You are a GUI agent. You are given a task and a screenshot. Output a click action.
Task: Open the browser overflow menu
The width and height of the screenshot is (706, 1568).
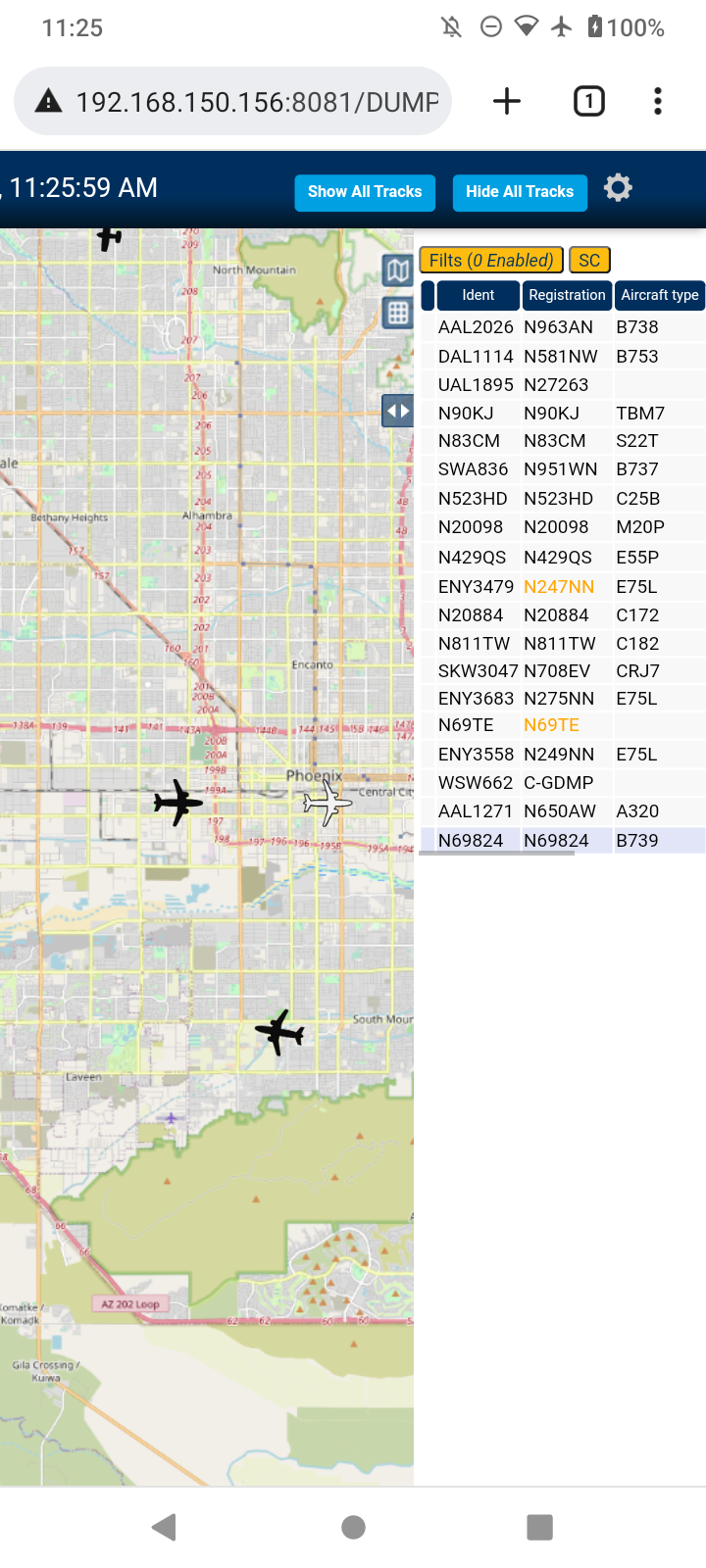coord(658,101)
